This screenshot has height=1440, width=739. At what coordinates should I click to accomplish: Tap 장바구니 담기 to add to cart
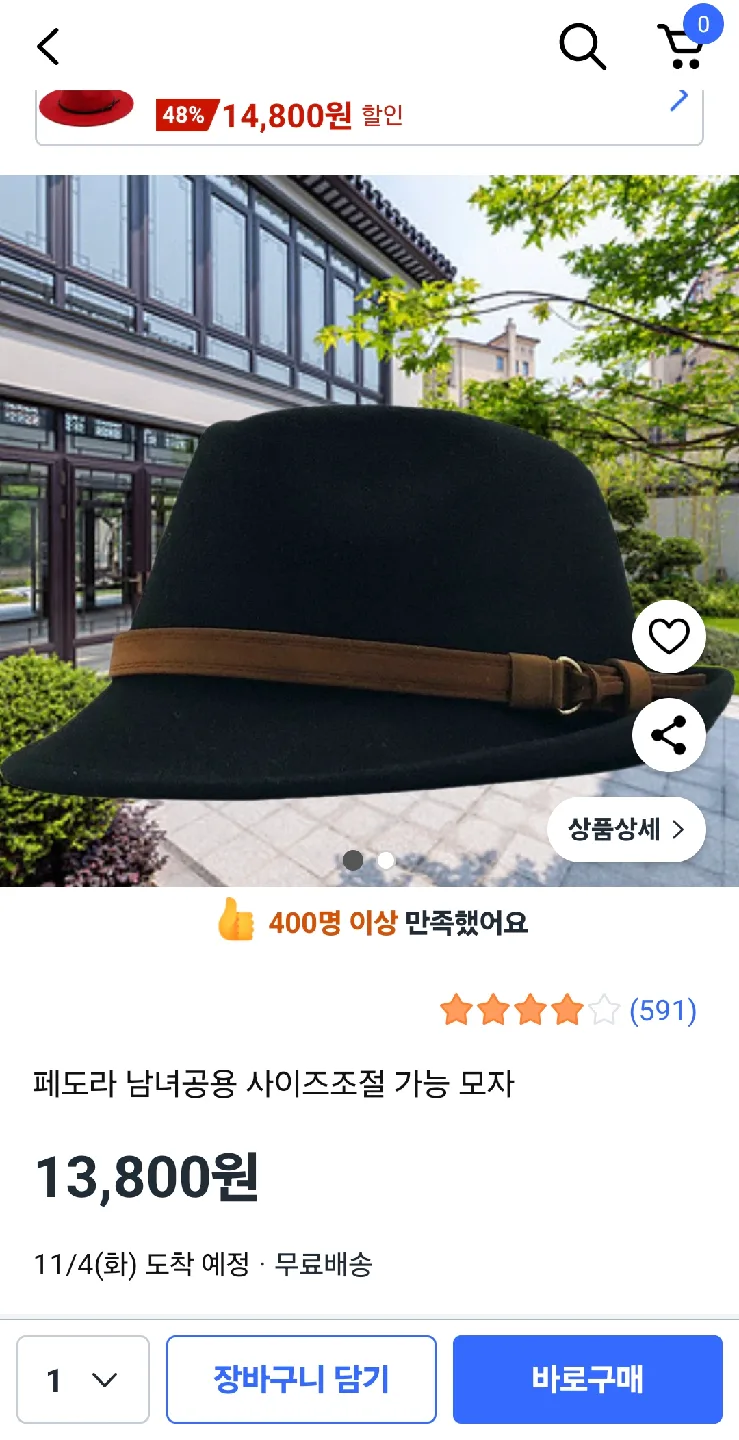point(301,1380)
